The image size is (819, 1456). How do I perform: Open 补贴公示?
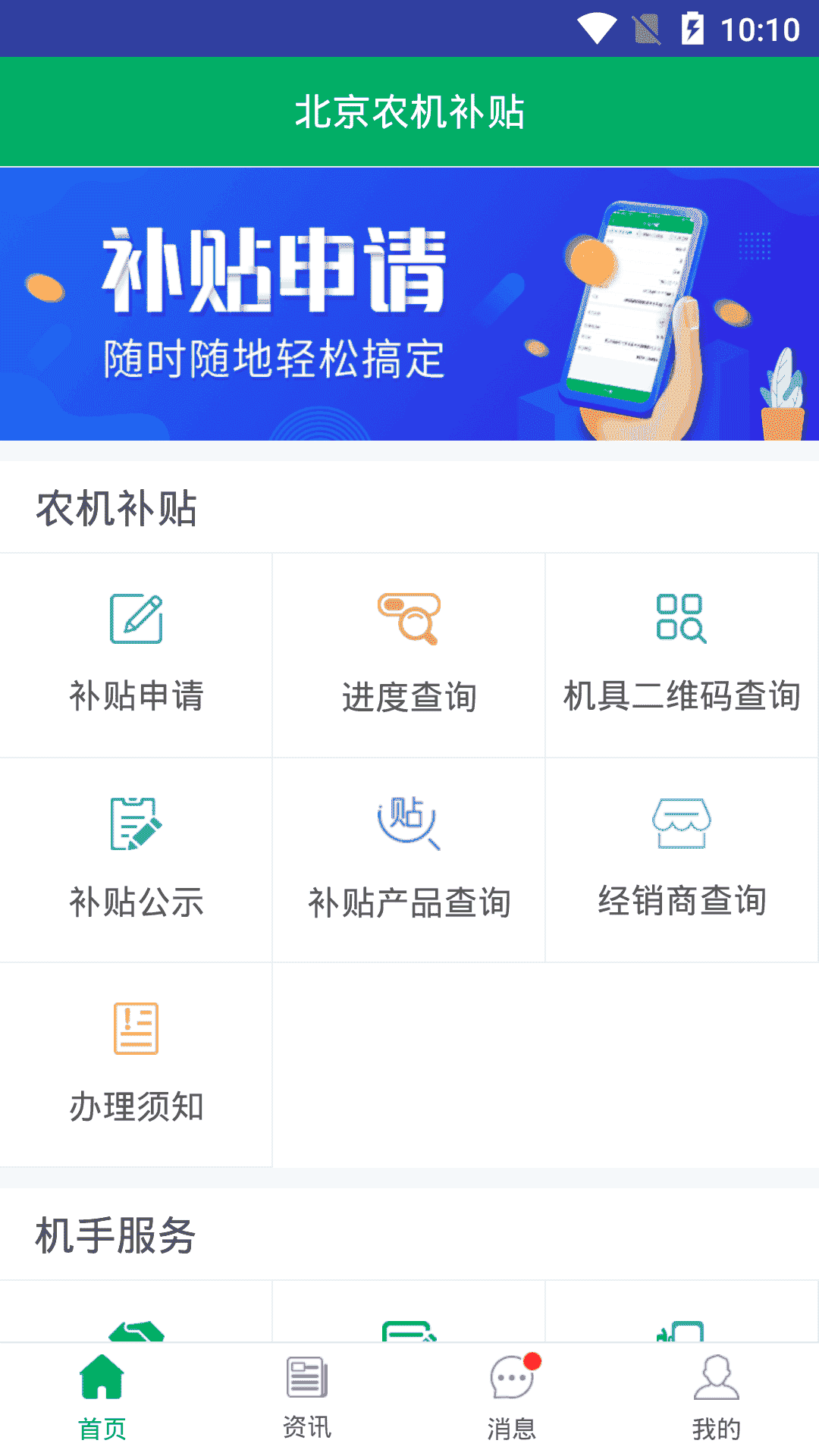coord(136,860)
